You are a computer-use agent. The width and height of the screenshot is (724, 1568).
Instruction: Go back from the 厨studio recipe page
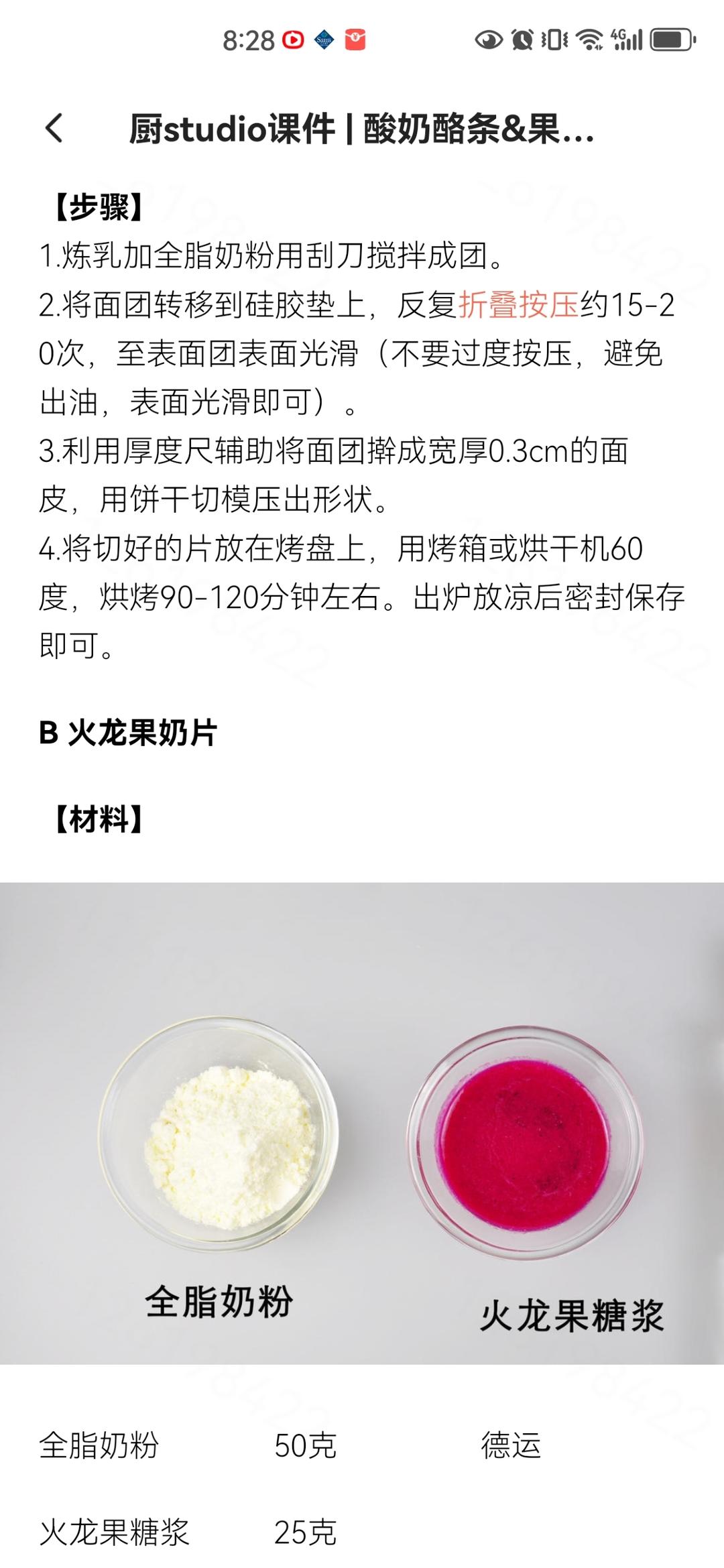coord(54,128)
